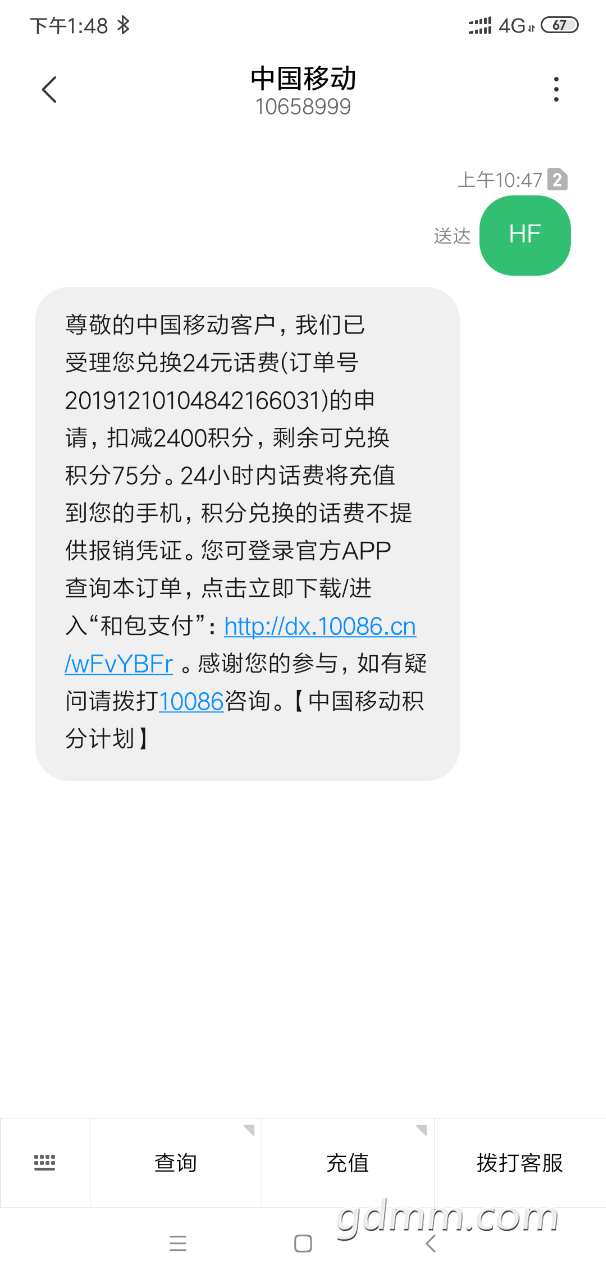Tap the underlined 10086 phone number
606x1280 pixels.
point(191,701)
